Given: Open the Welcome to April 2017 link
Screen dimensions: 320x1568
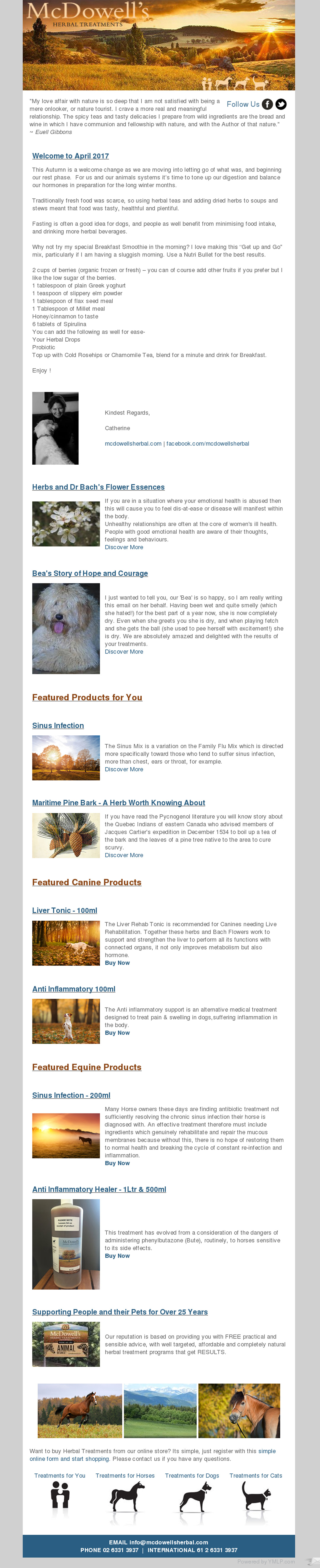Looking at the screenshot, I should (x=71, y=156).
